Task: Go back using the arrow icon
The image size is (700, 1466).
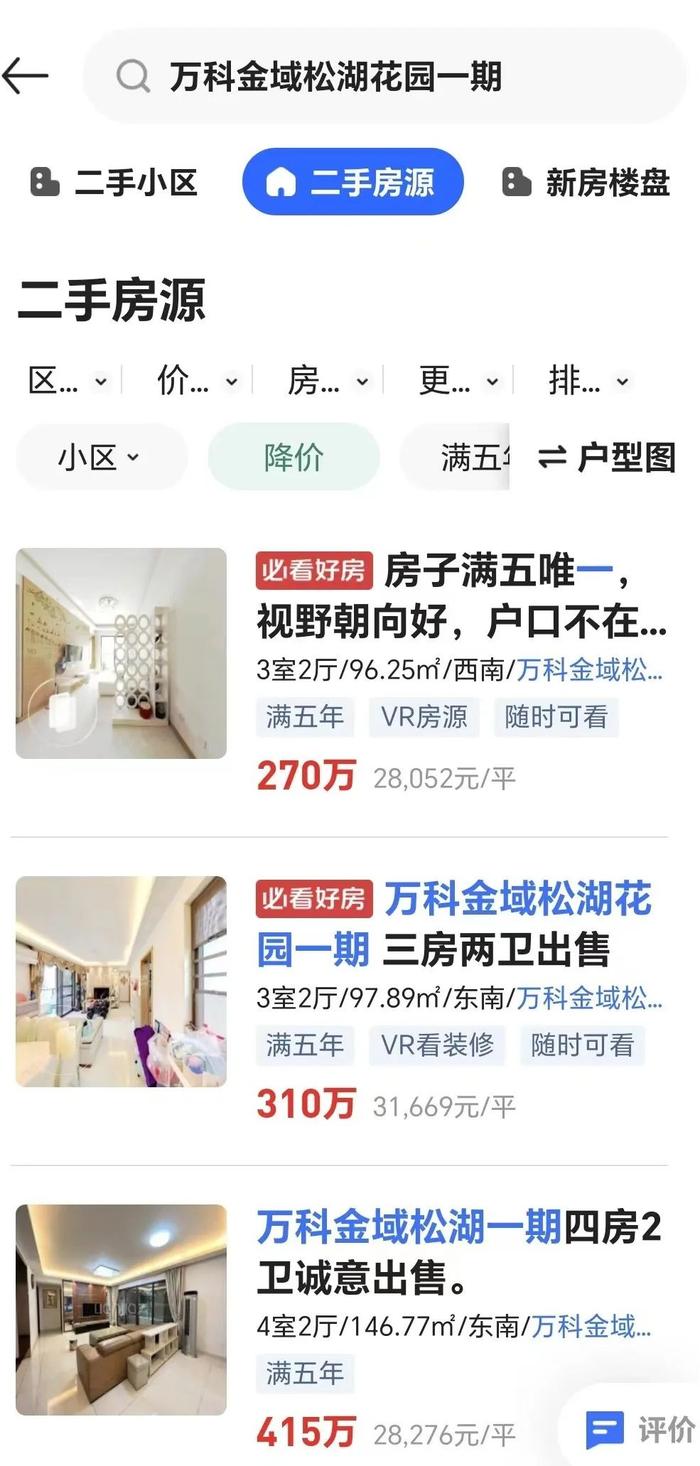Action: pyautogui.click(x=25, y=76)
